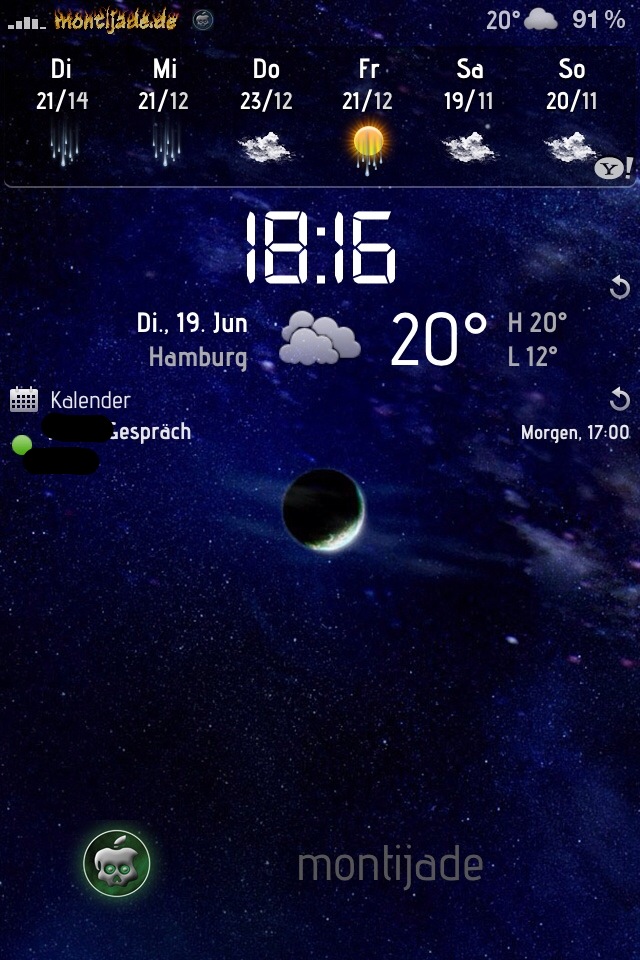Refresh the Kalender widget

[x=619, y=401]
